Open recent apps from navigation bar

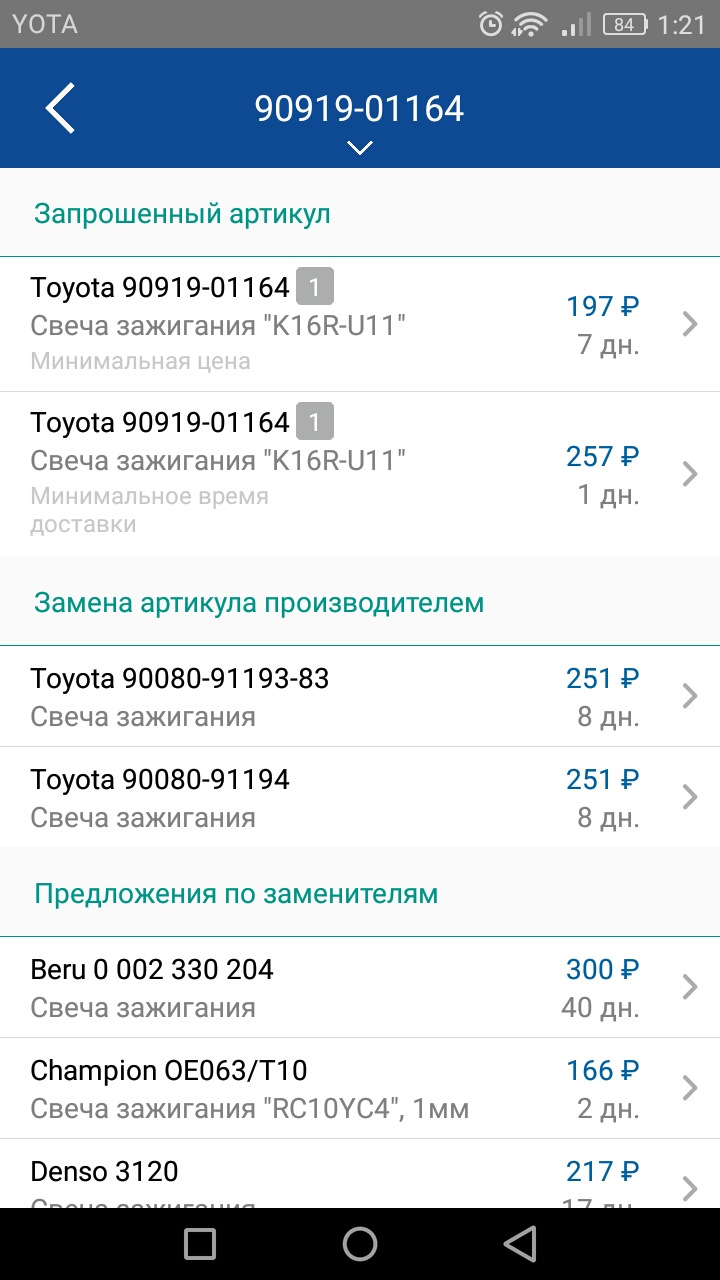click(x=200, y=1244)
